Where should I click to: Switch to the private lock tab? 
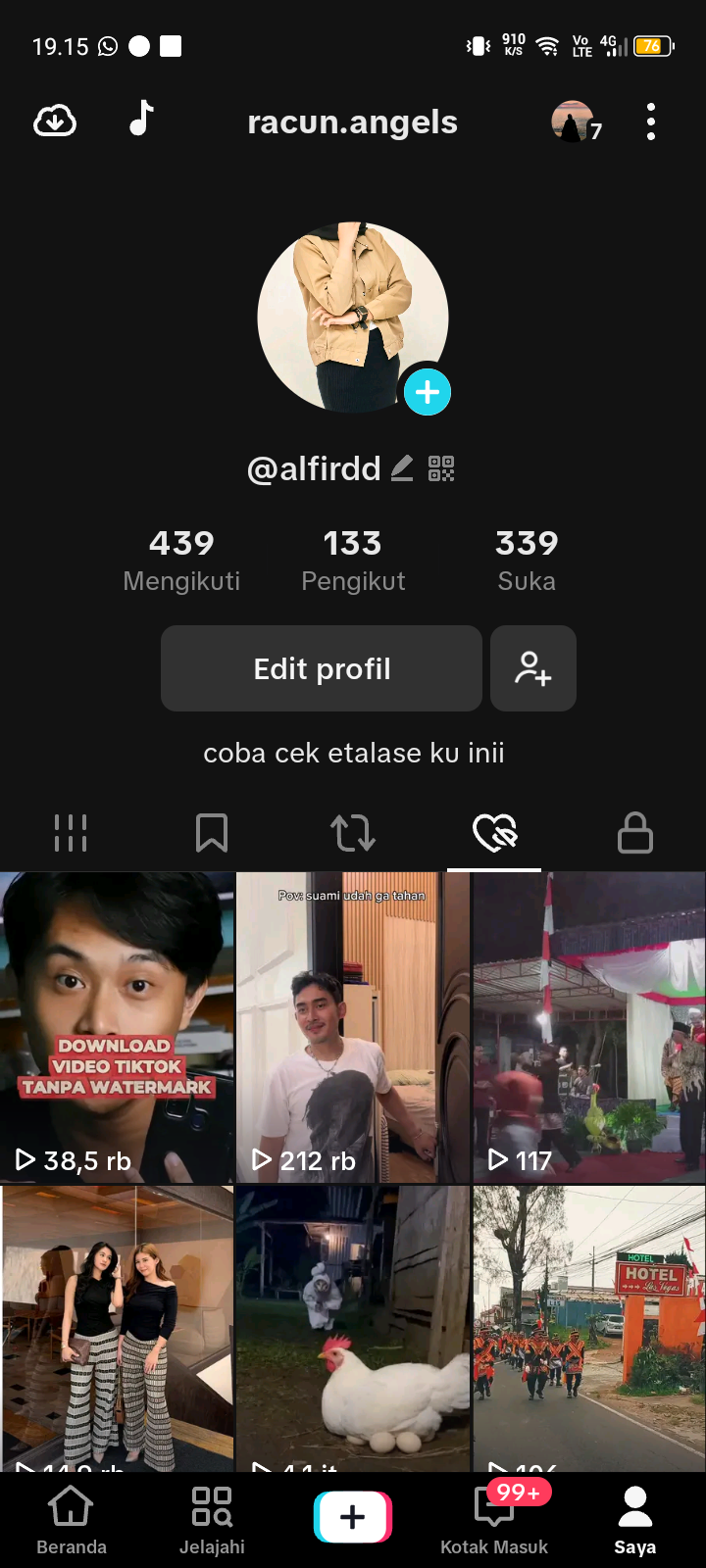coord(635,833)
